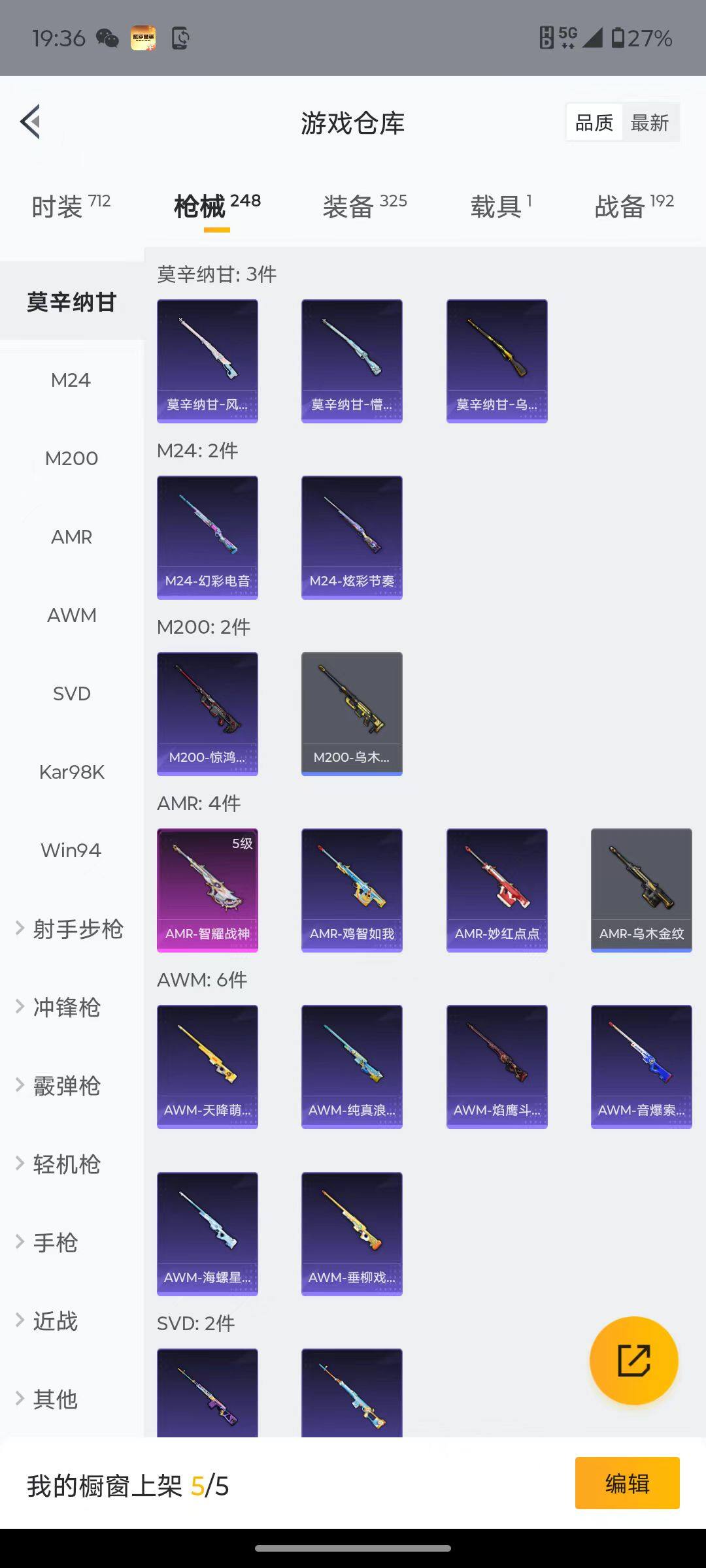View the M24-幻彩电音 item
The width and height of the screenshot is (706, 1568).
pos(207,537)
